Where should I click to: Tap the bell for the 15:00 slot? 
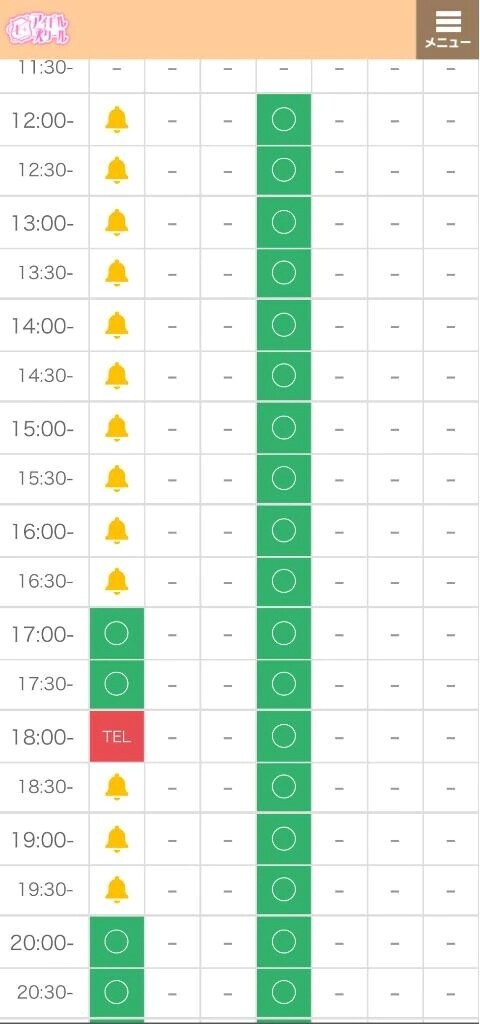click(x=117, y=428)
